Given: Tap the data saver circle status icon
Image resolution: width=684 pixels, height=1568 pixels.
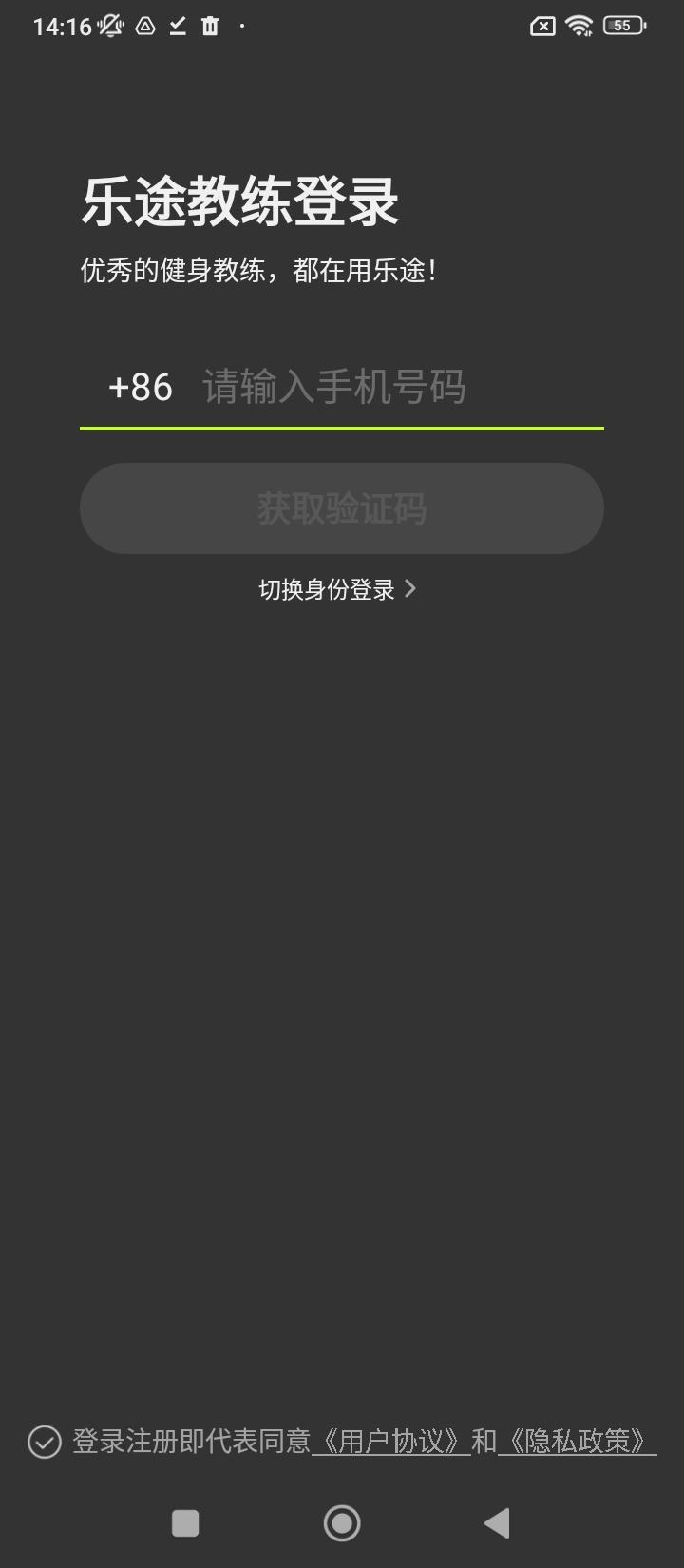Looking at the screenshot, I should click(x=143, y=27).
